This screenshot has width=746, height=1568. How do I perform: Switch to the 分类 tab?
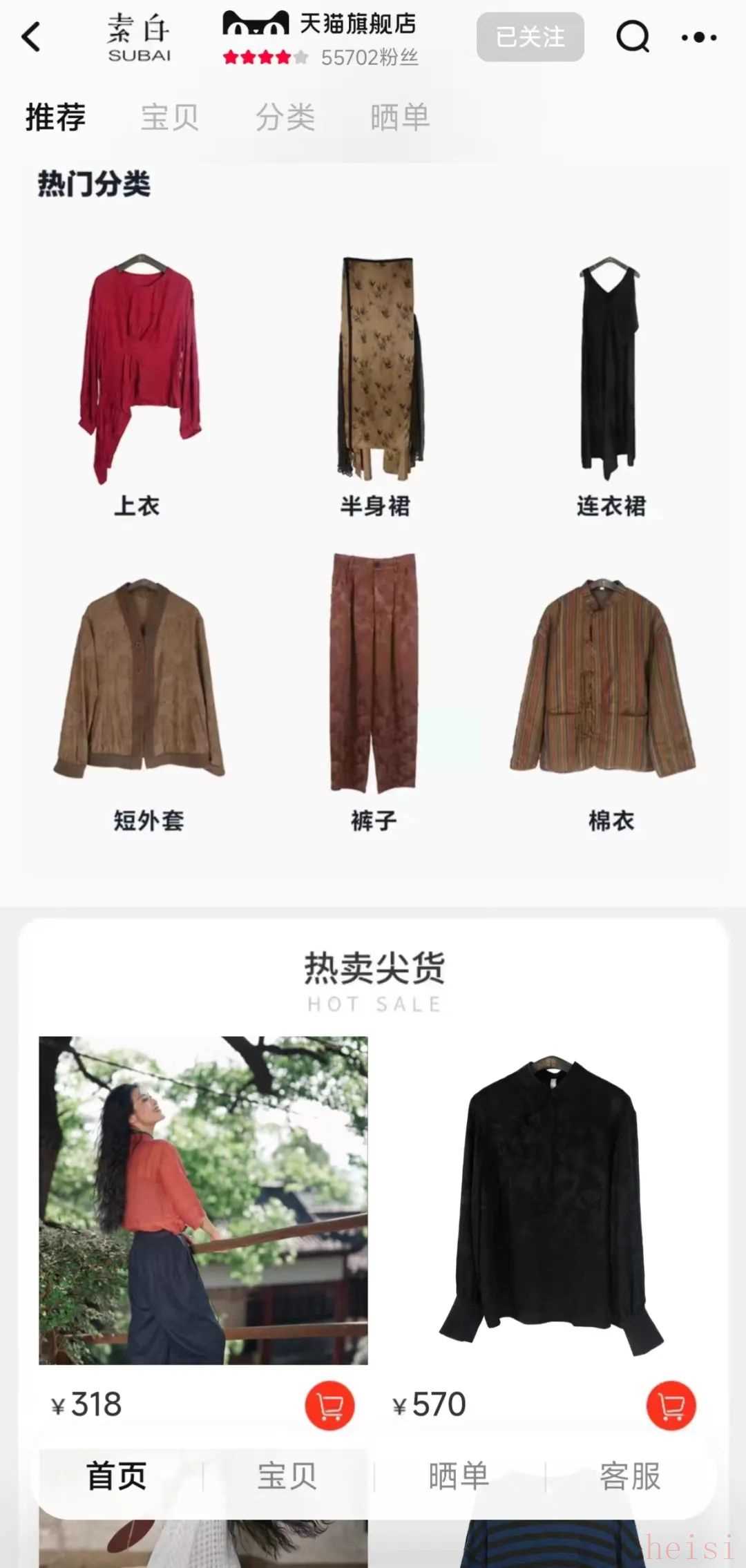click(285, 117)
